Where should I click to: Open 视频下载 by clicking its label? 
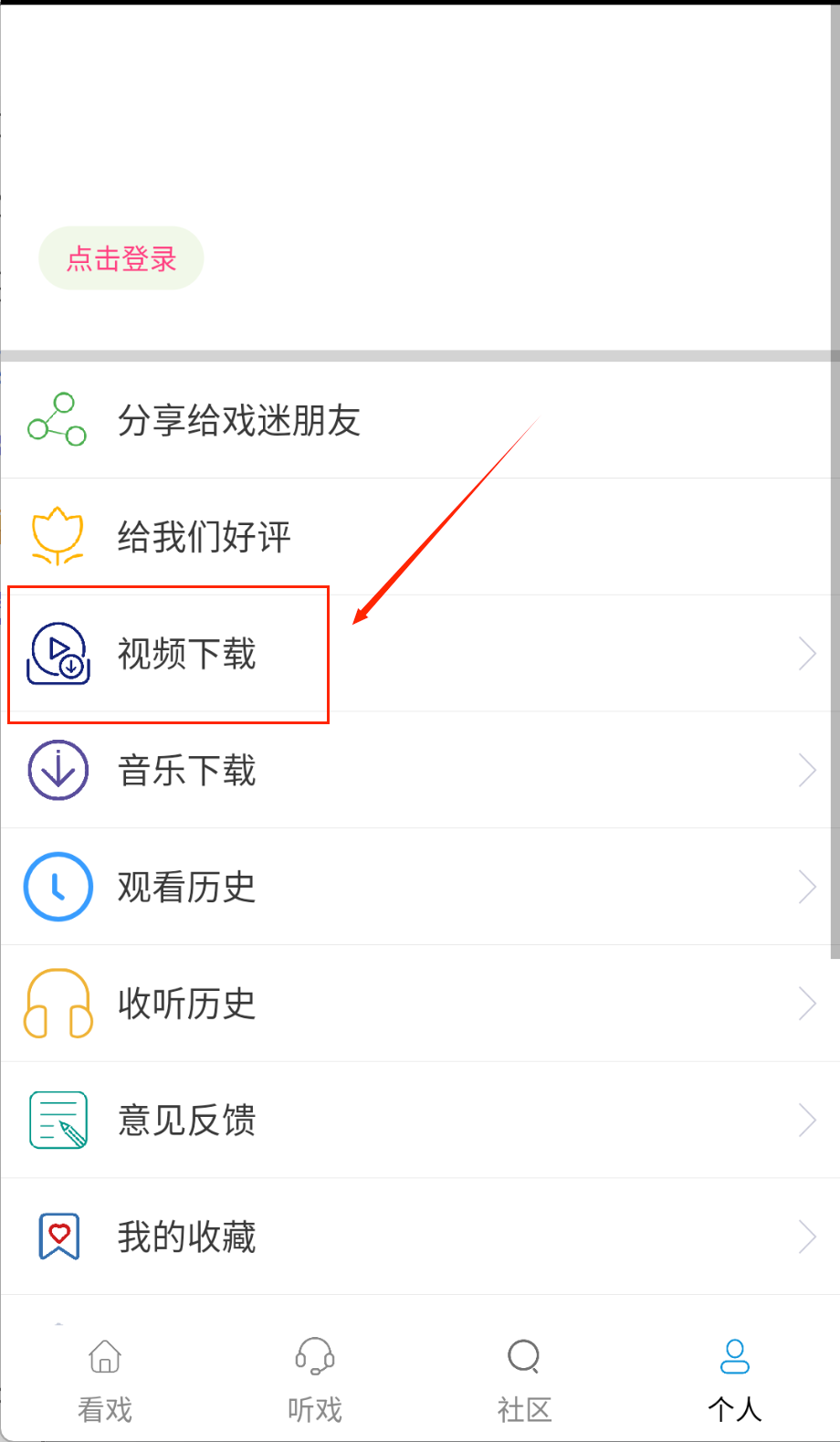pos(185,654)
